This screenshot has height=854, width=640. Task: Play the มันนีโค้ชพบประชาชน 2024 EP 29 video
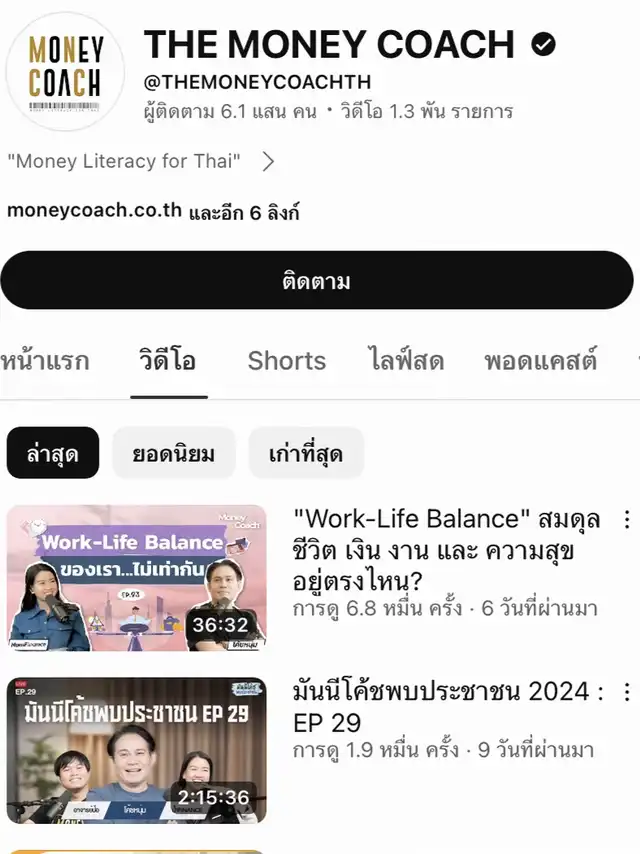tap(137, 750)
